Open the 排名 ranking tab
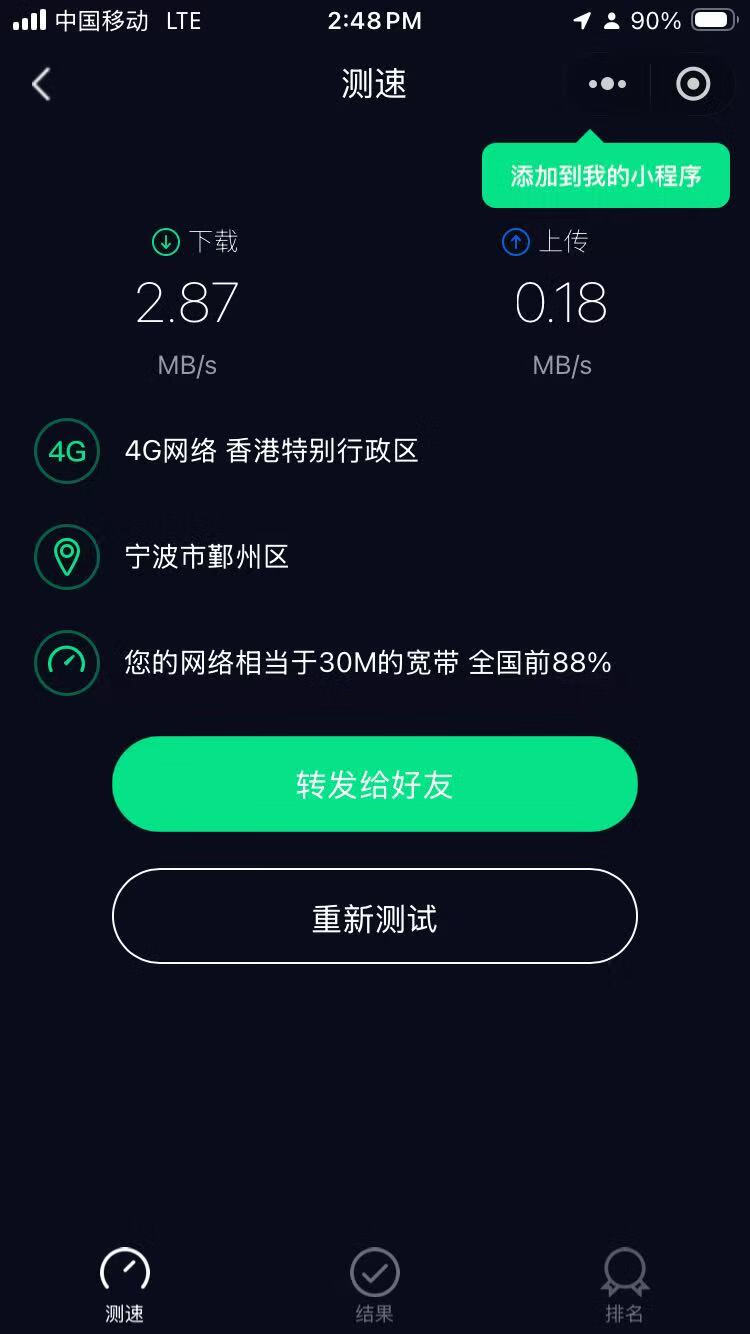 [624, 1285]
